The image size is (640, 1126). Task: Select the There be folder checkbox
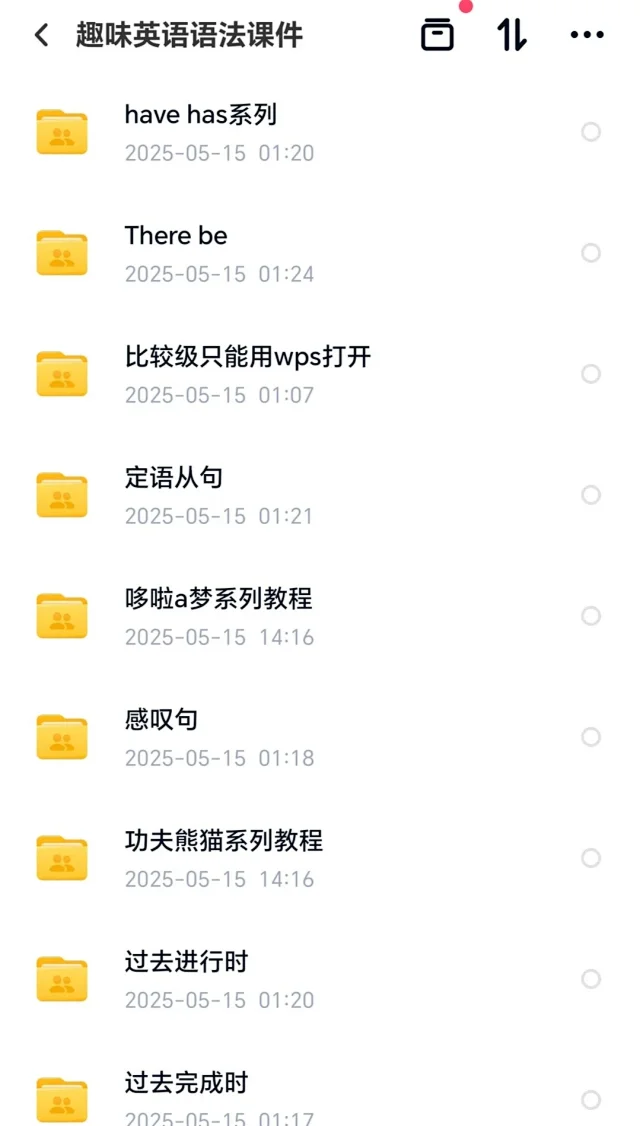(x=590, y=253)
